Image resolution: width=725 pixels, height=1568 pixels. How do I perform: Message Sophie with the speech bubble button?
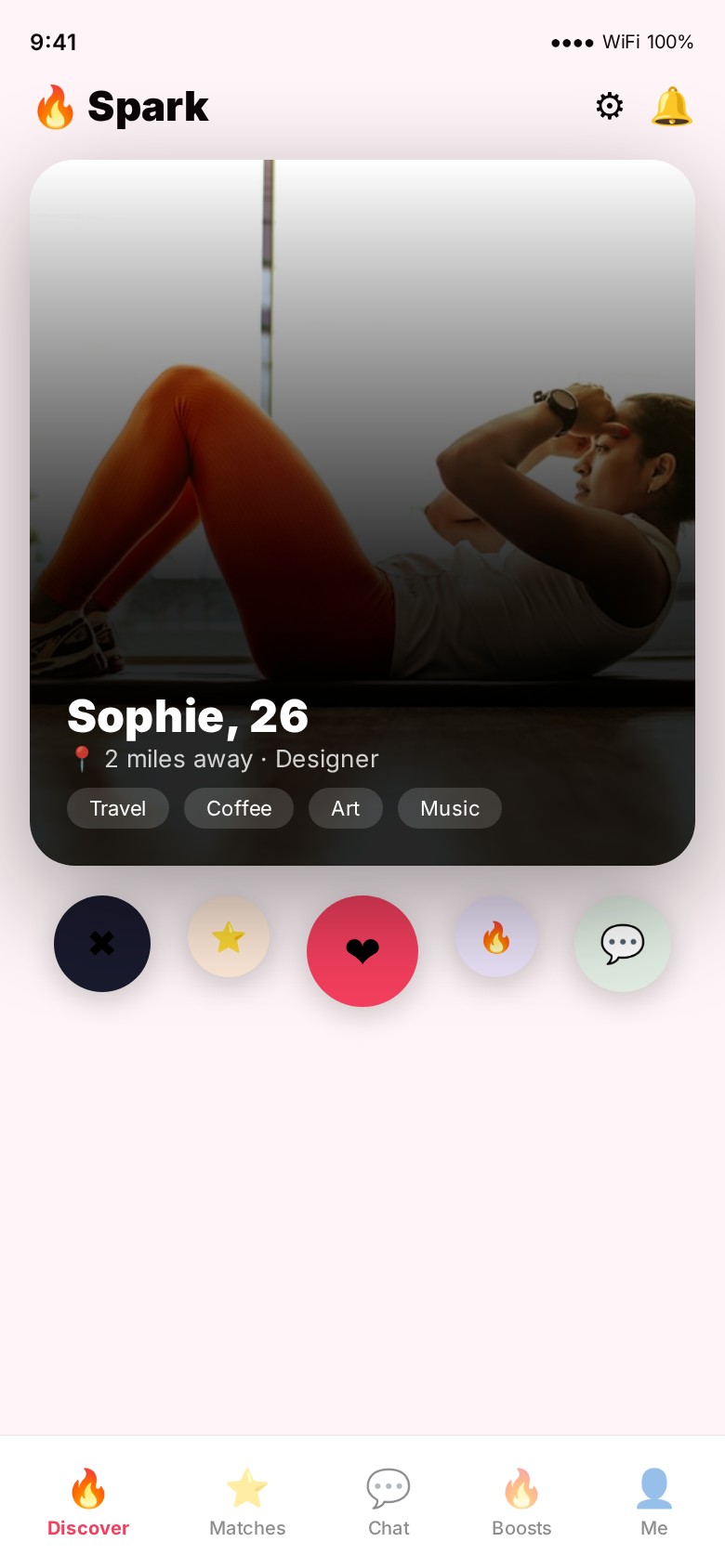coord(623,944)
